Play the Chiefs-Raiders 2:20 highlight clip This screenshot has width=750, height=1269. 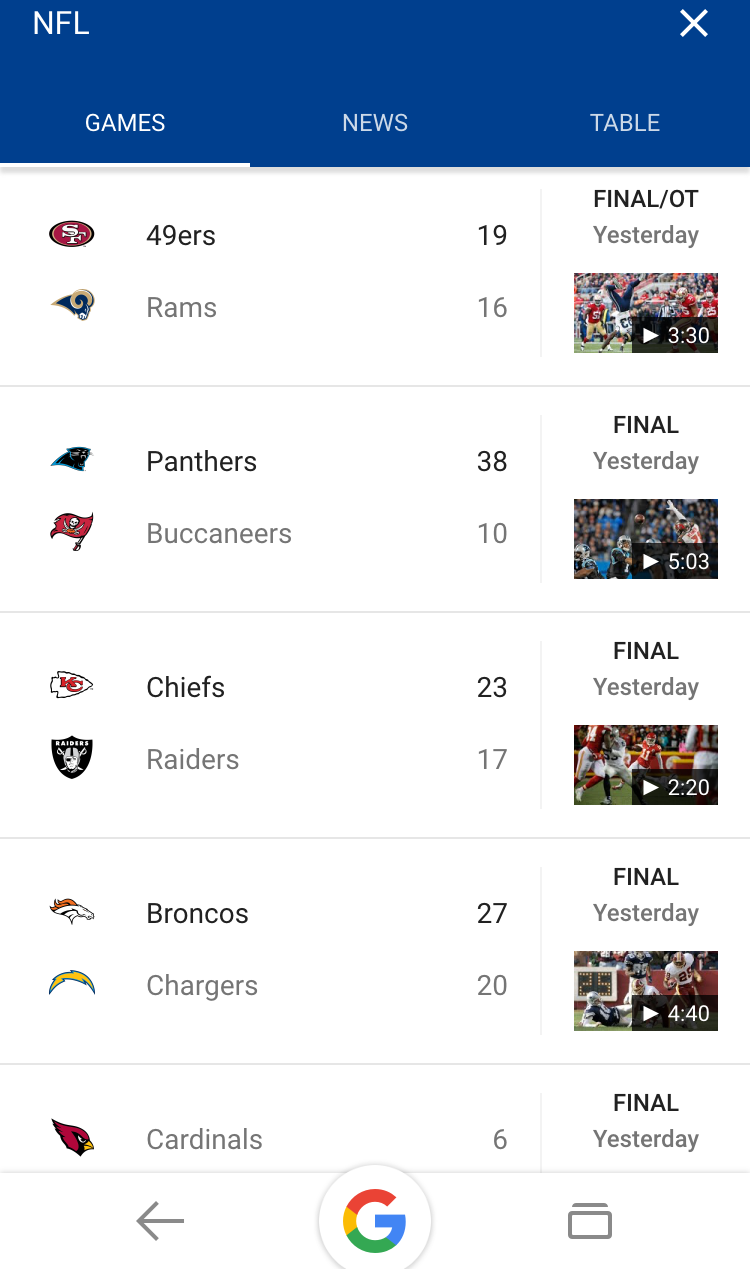646,765
